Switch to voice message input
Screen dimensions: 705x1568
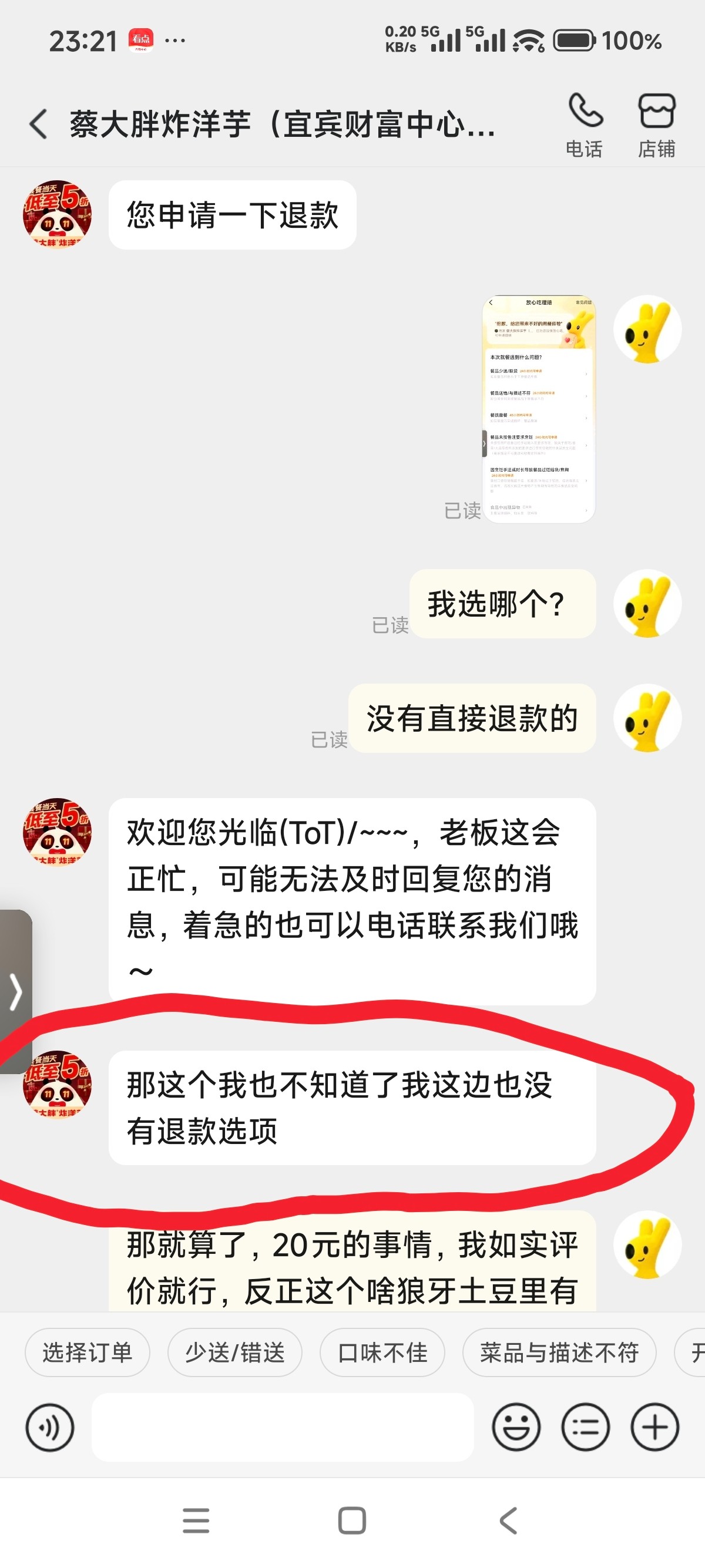[50, 1427]
